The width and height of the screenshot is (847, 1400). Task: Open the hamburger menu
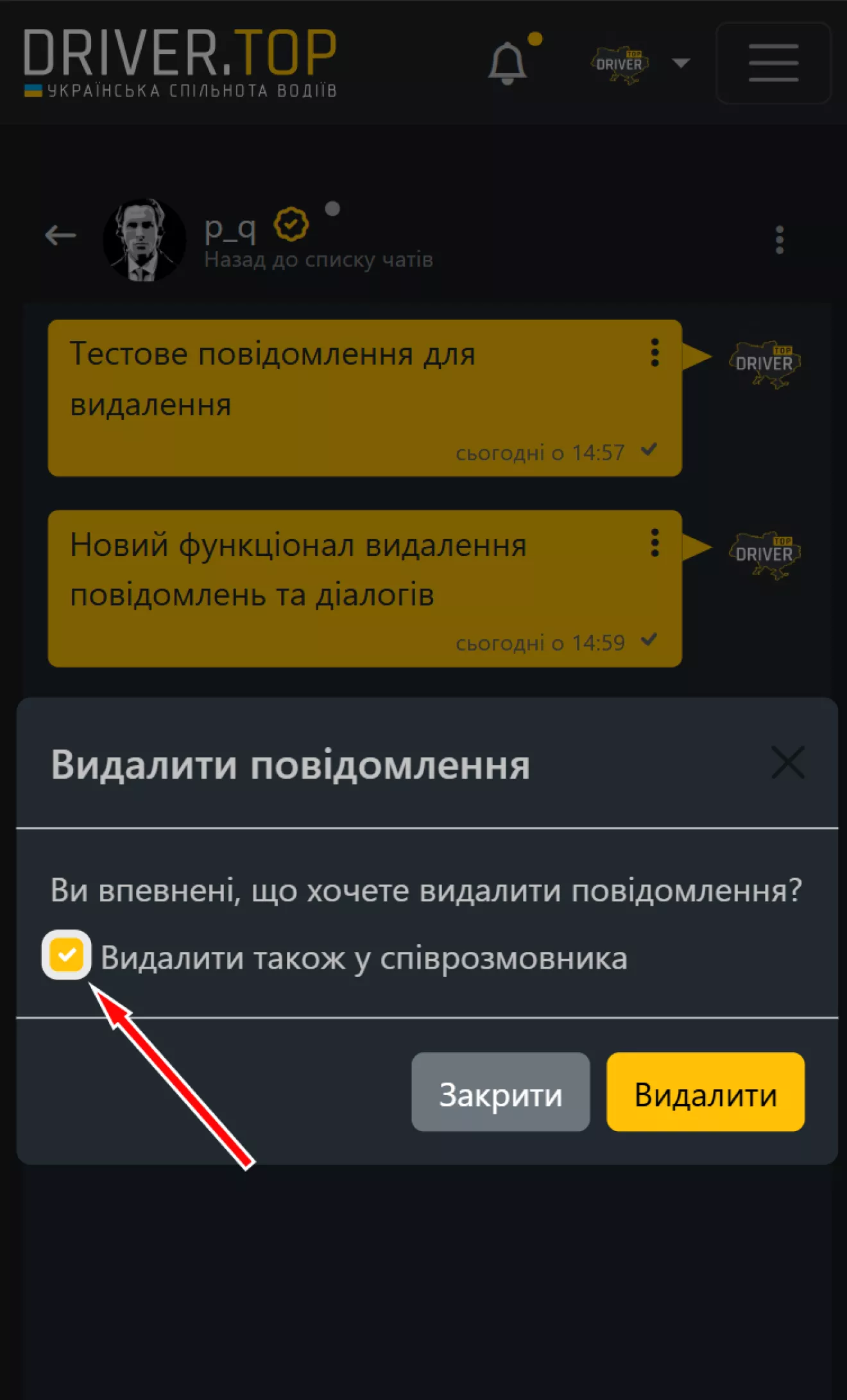(773, 63)
